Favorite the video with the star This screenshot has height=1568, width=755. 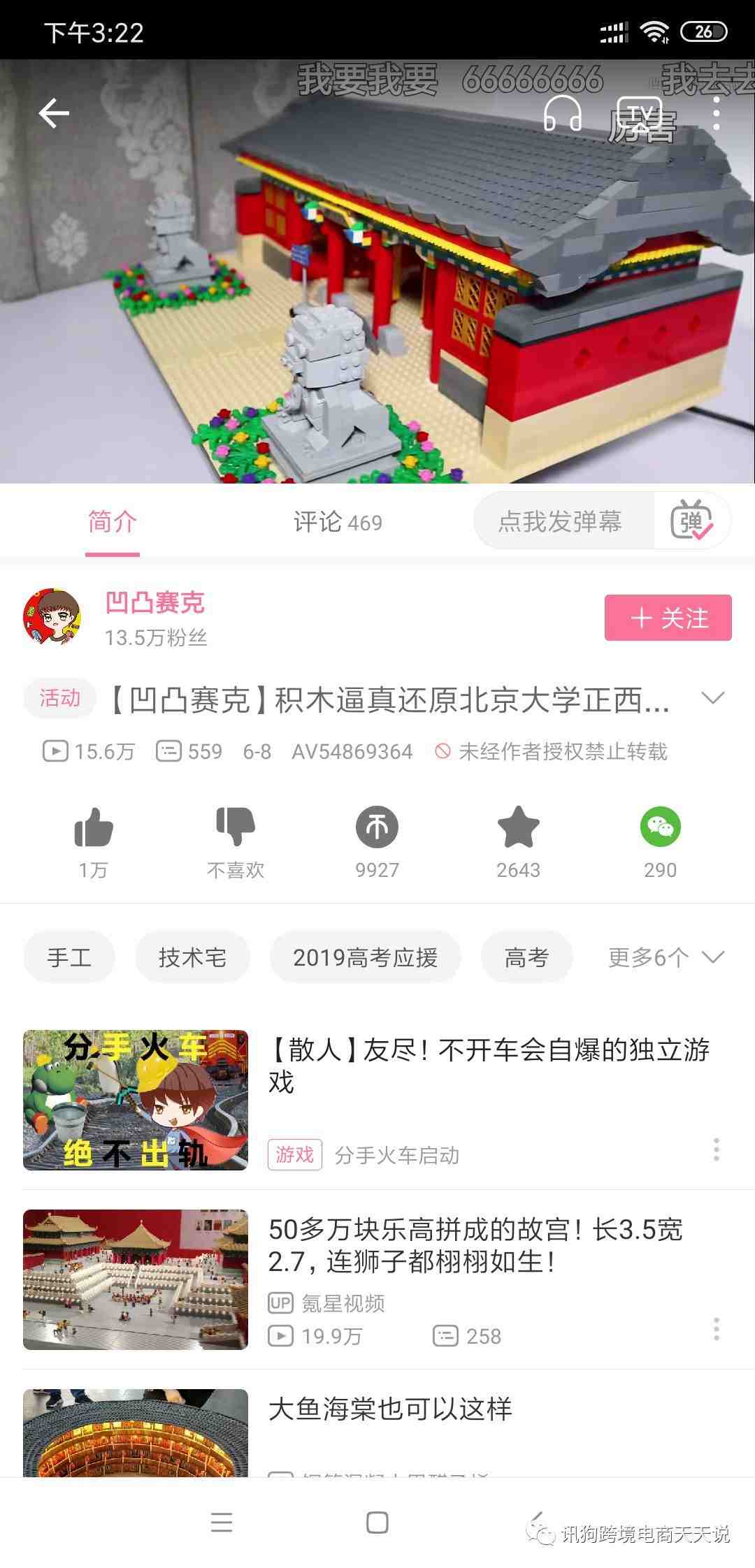pos(518,828)
